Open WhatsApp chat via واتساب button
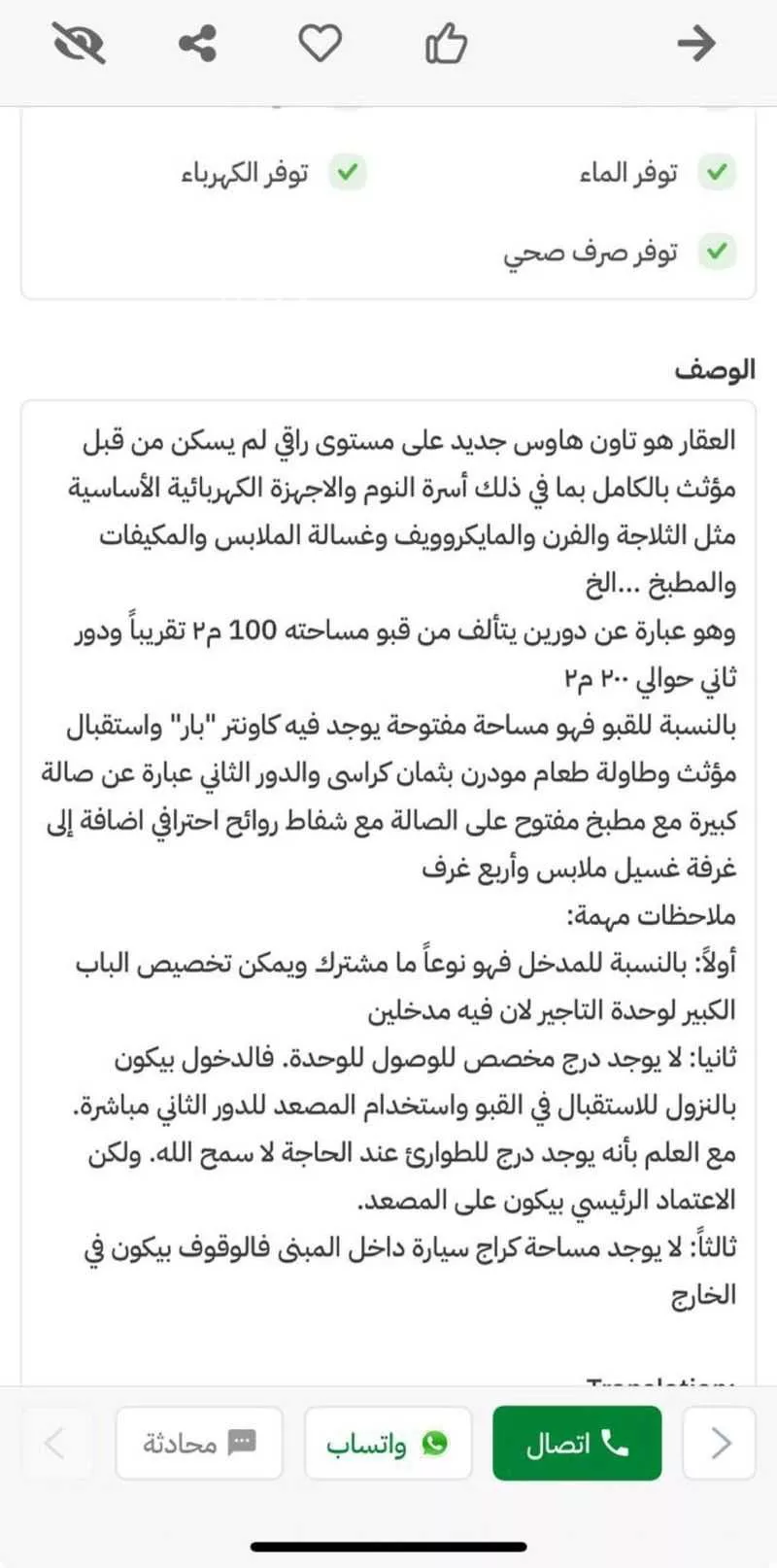 click(388, 1444)
